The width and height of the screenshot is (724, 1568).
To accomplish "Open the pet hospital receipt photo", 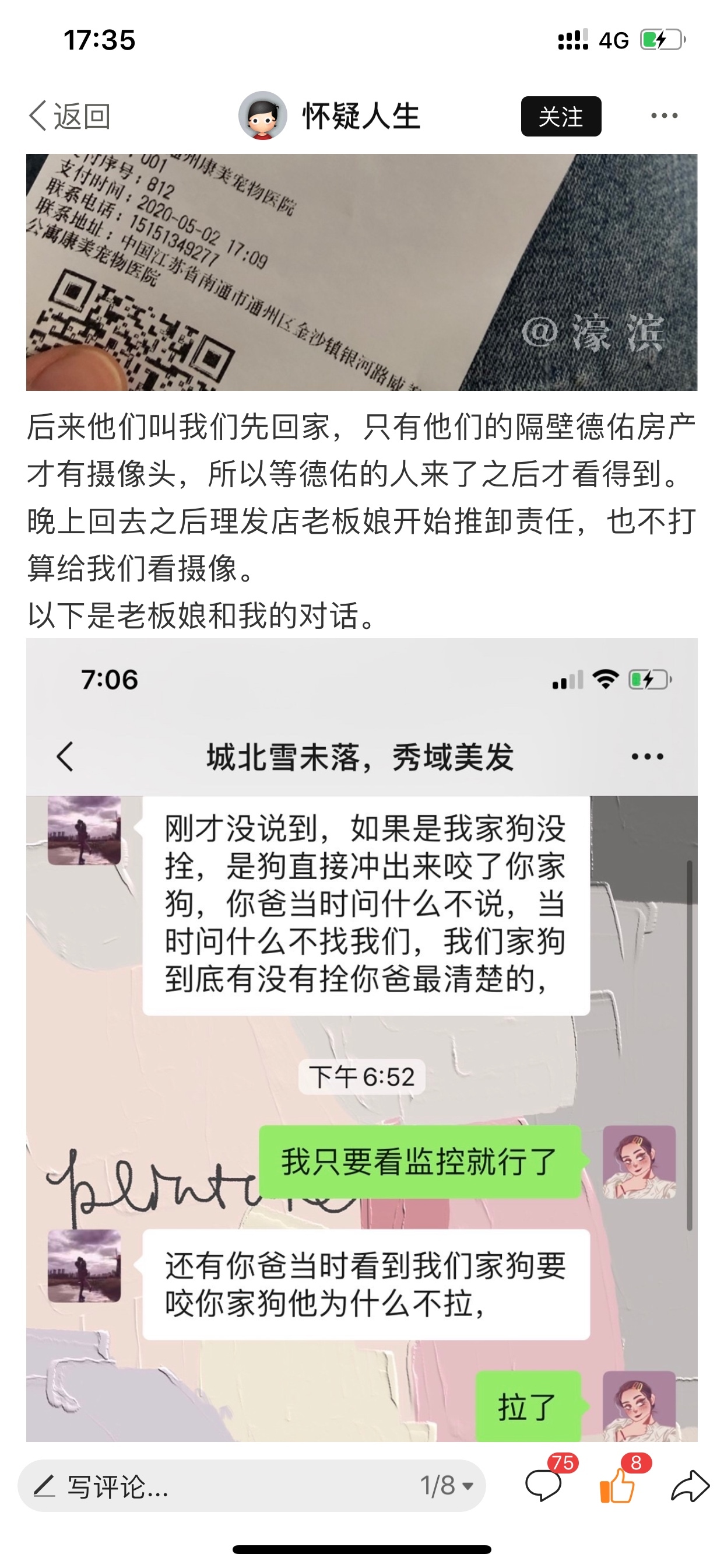I will [x=361, y=272].
